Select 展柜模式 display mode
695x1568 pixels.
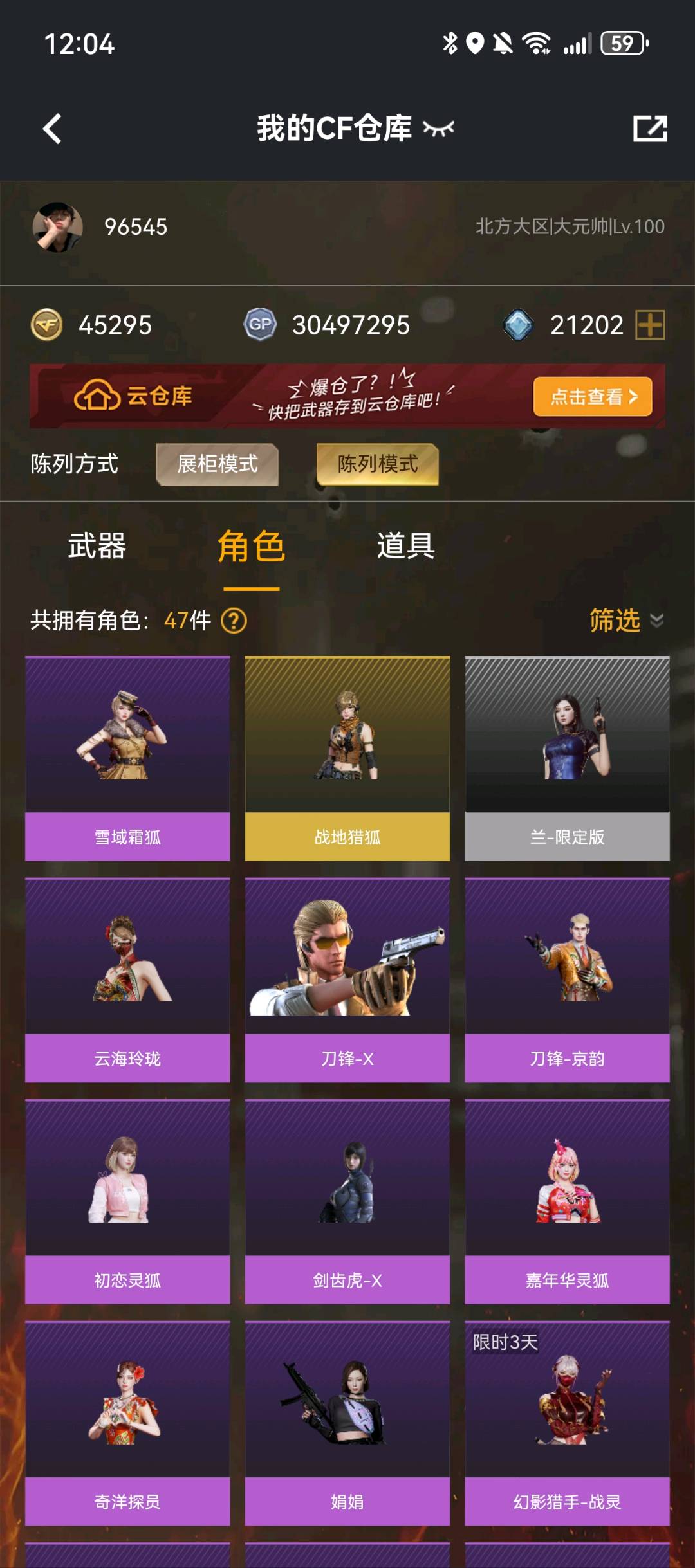[x=218, y=464]
